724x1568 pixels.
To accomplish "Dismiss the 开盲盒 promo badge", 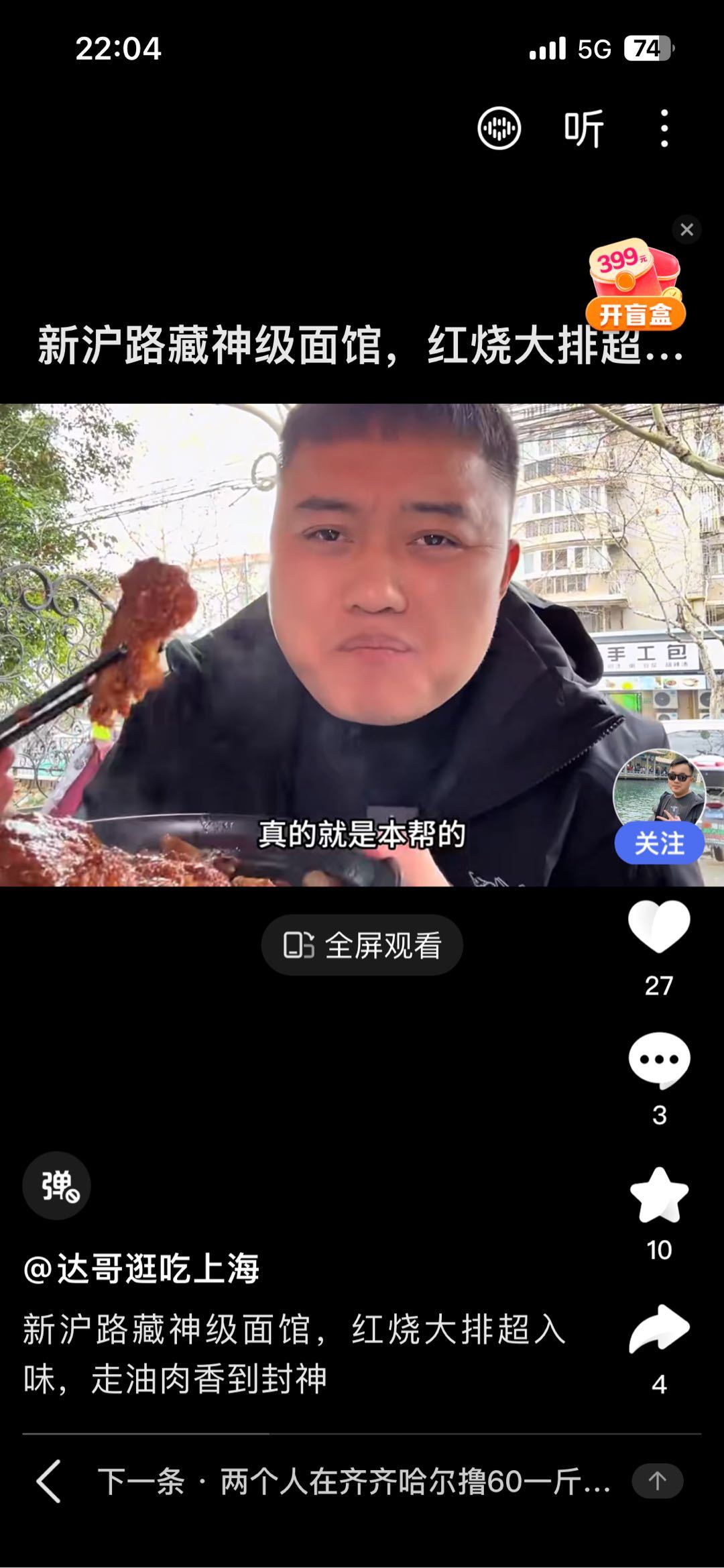I will pyautogui.click(x=686, y=230).
